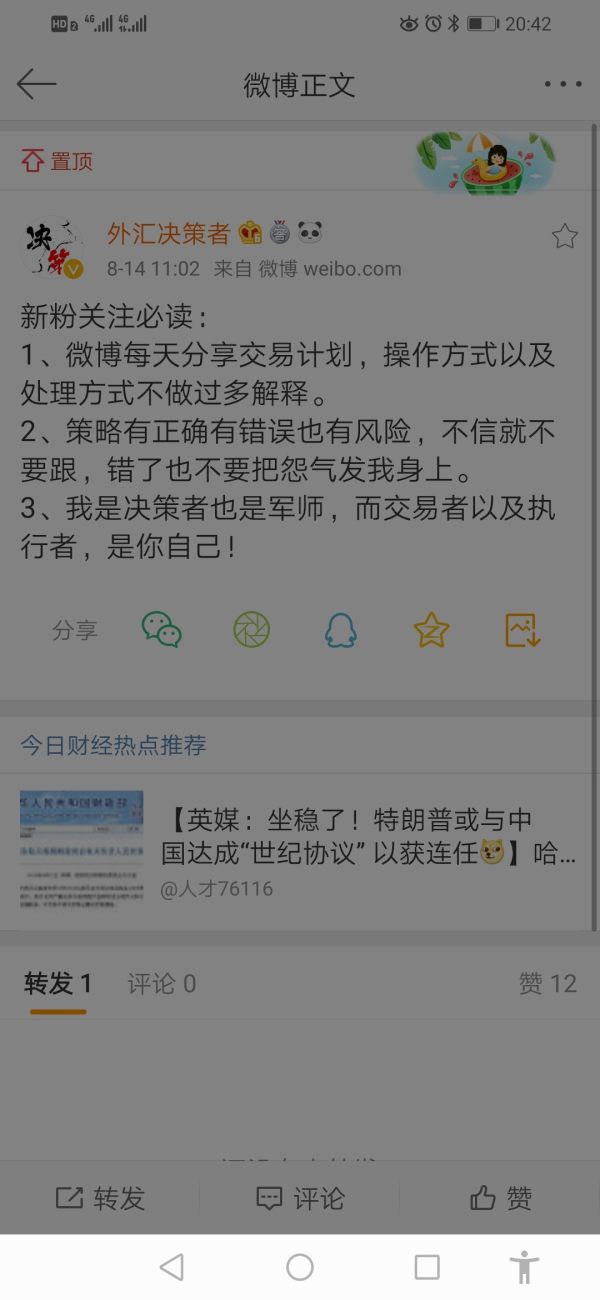
Task: Tap the system home button
Action: (300, 1267)
